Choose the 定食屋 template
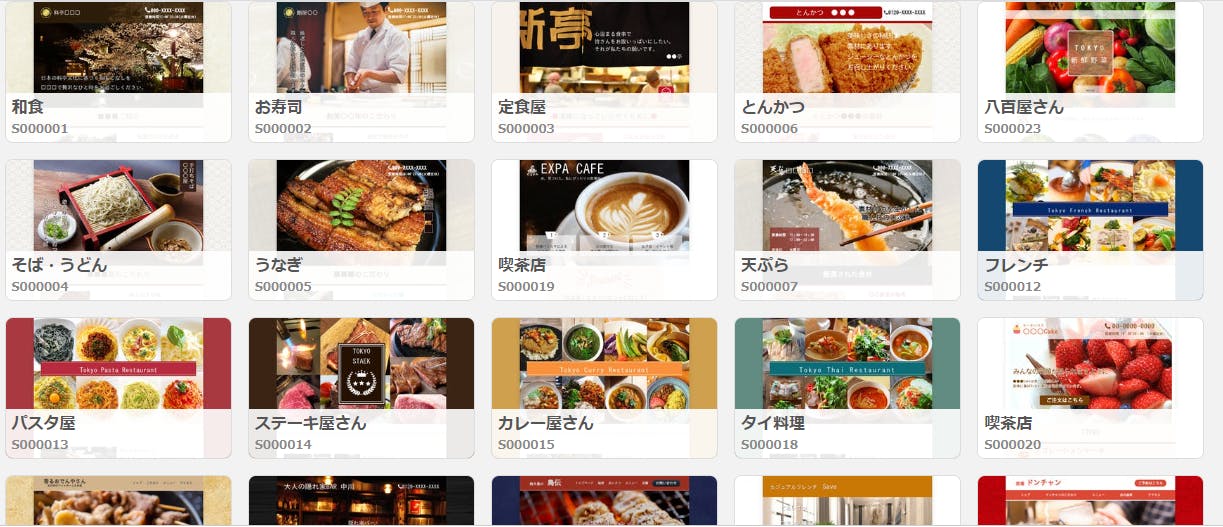1223x527 pixels. coord(604,72)
